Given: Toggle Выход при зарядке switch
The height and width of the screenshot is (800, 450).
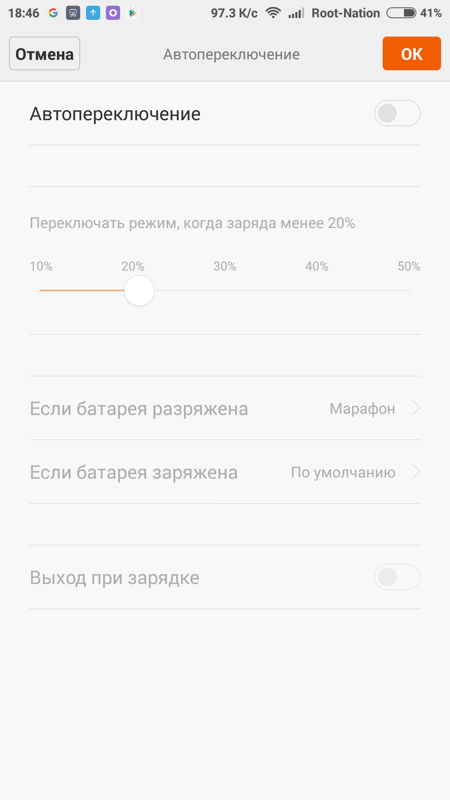Looking at the screenshot, I should (397, 578).
